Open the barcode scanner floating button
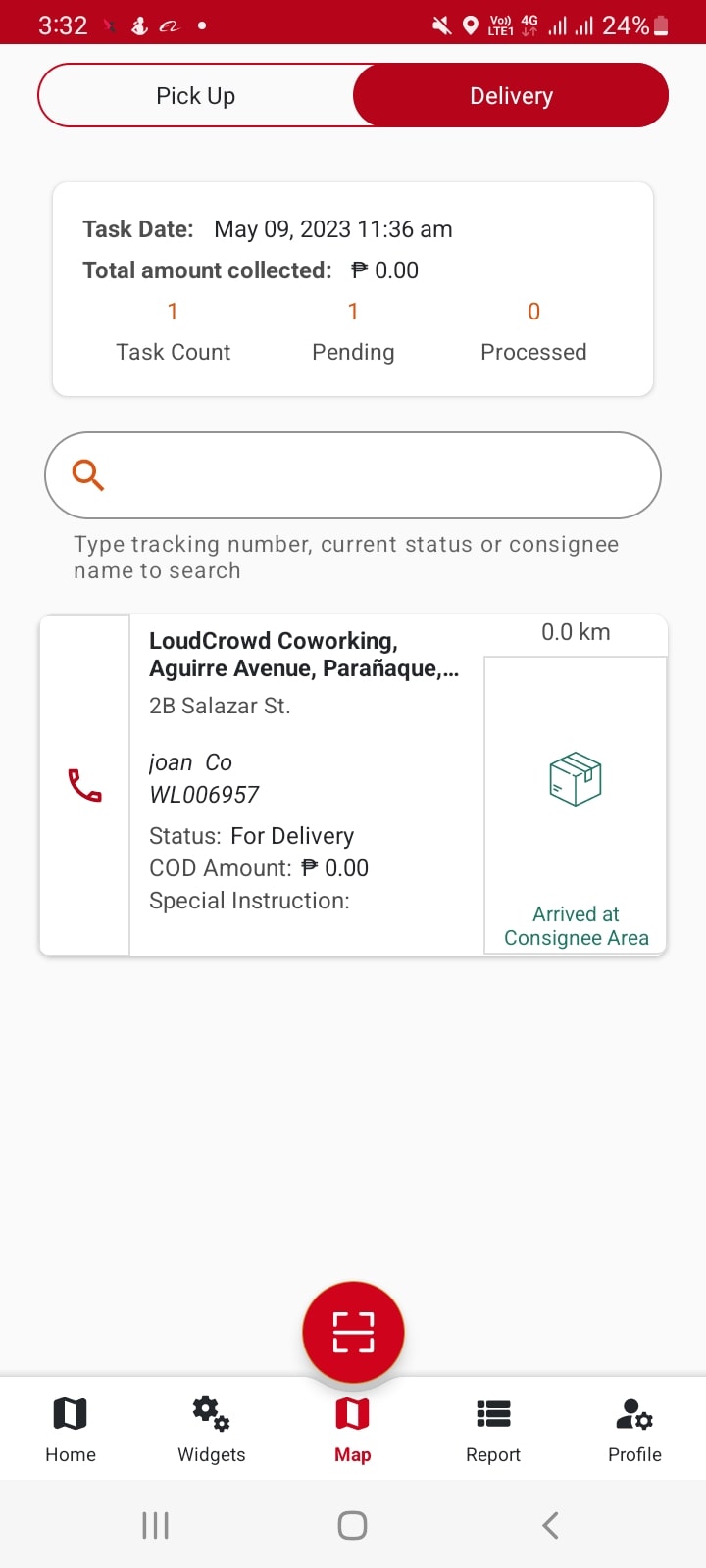 353,1330
